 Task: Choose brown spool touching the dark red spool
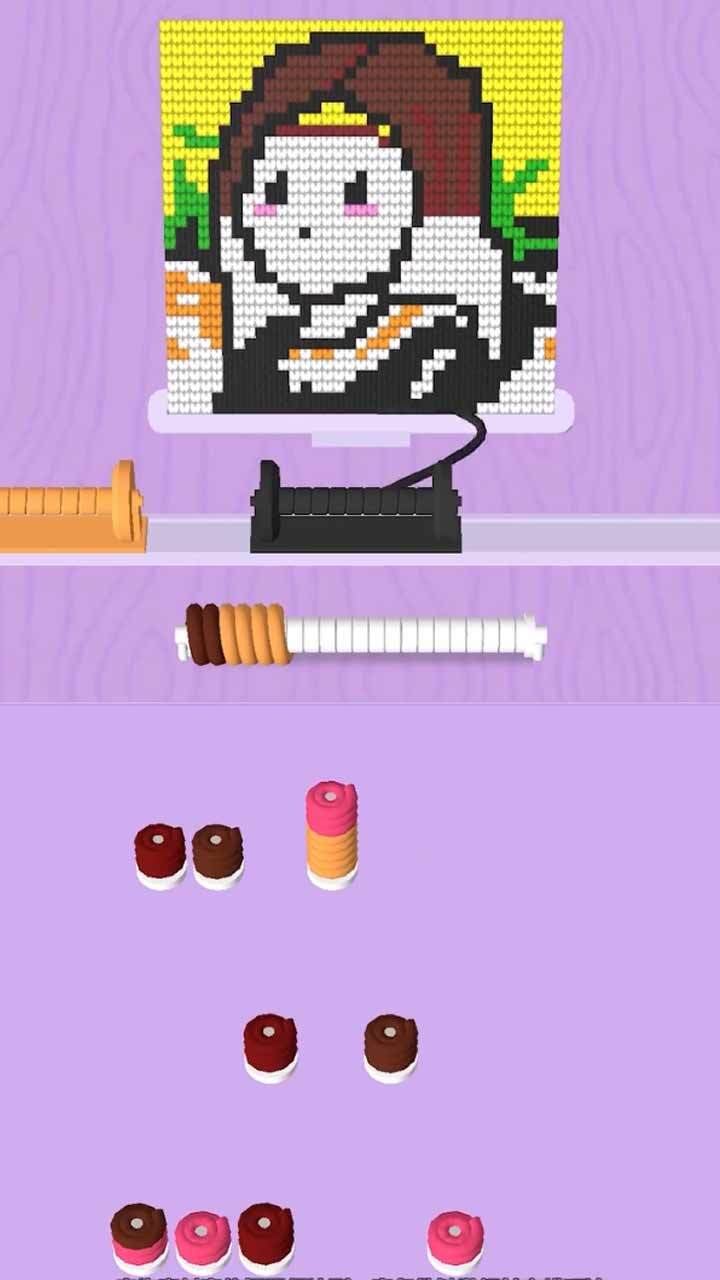(x=218, y=856)
